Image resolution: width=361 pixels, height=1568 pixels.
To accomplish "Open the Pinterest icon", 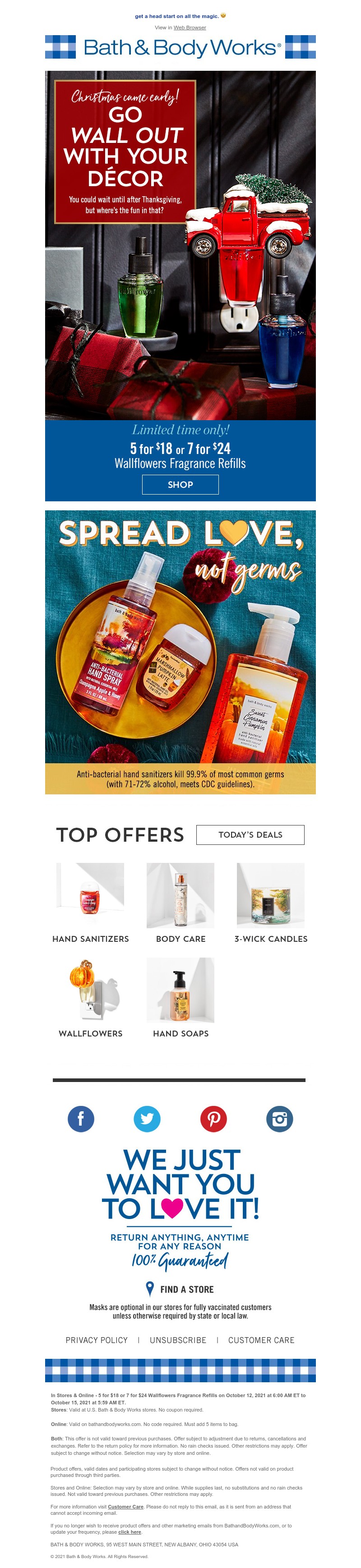I will (x=214, y=1118).
